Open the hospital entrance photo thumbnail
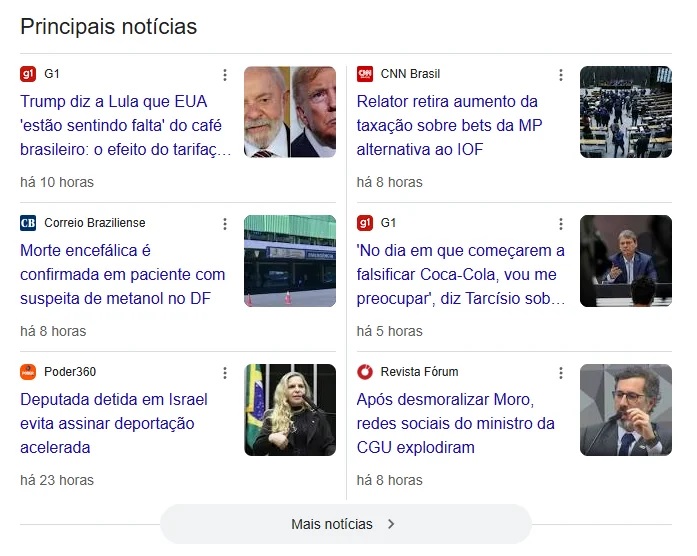The width and height of the screenshot is (697, 556). point(289,261)
